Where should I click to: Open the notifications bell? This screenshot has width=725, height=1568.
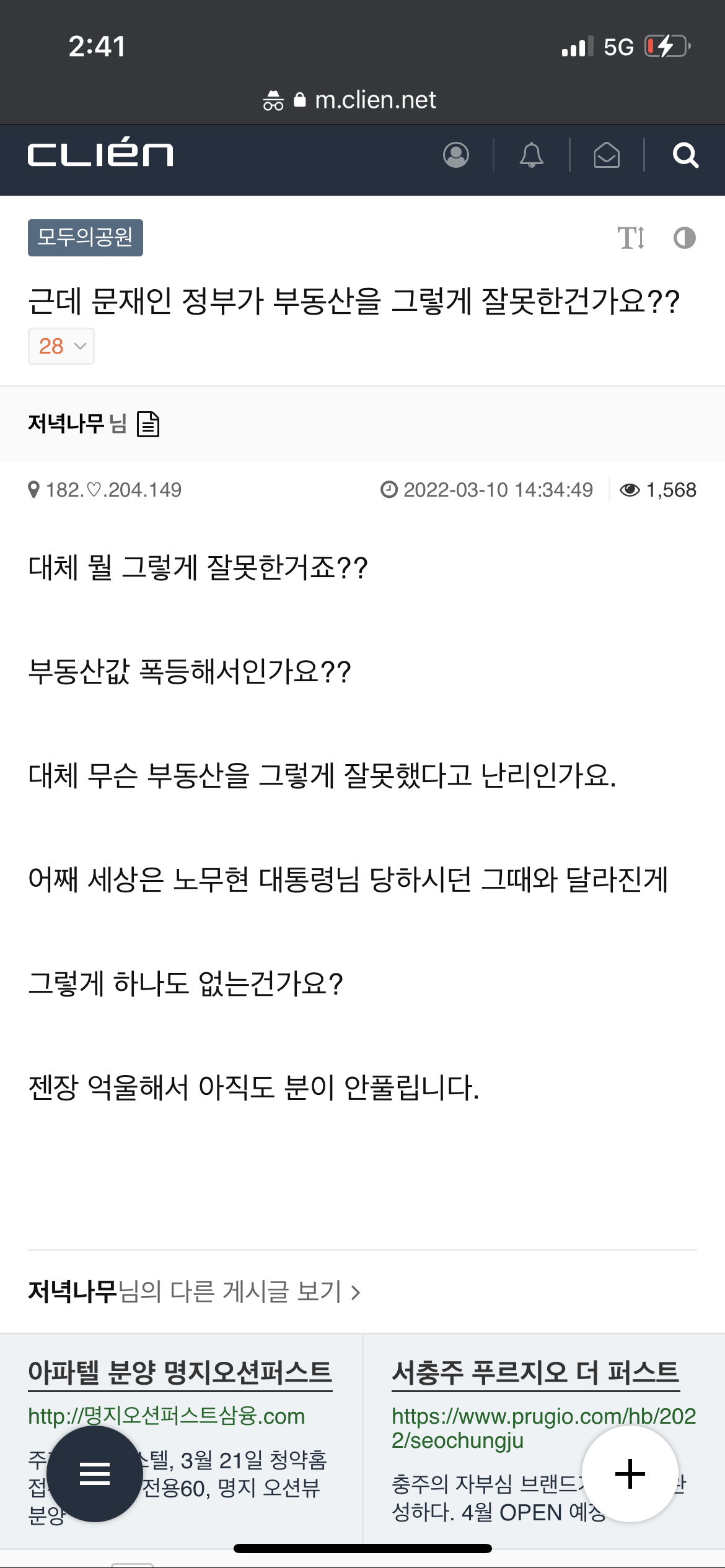coord(531,155)
